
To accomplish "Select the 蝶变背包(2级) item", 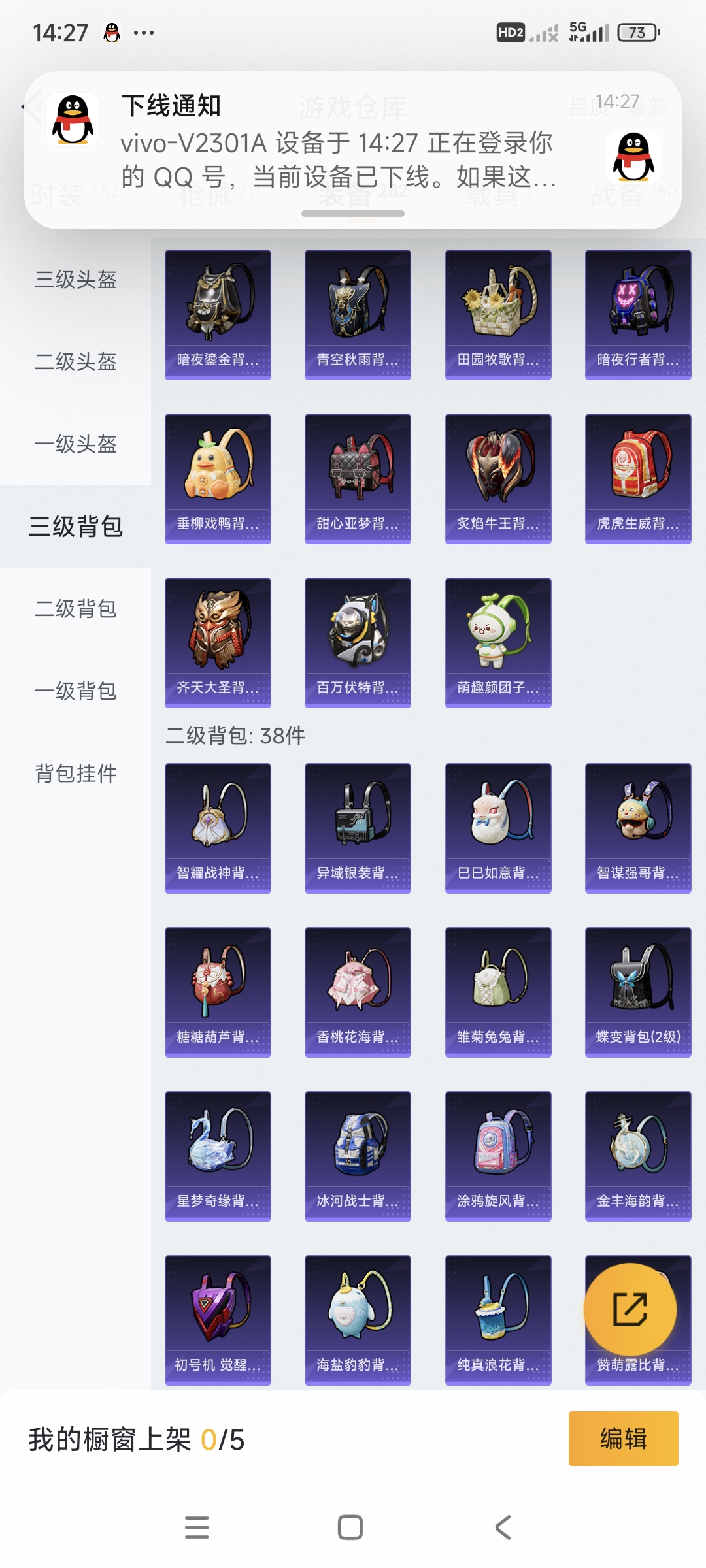I will (x=638, y=992).
